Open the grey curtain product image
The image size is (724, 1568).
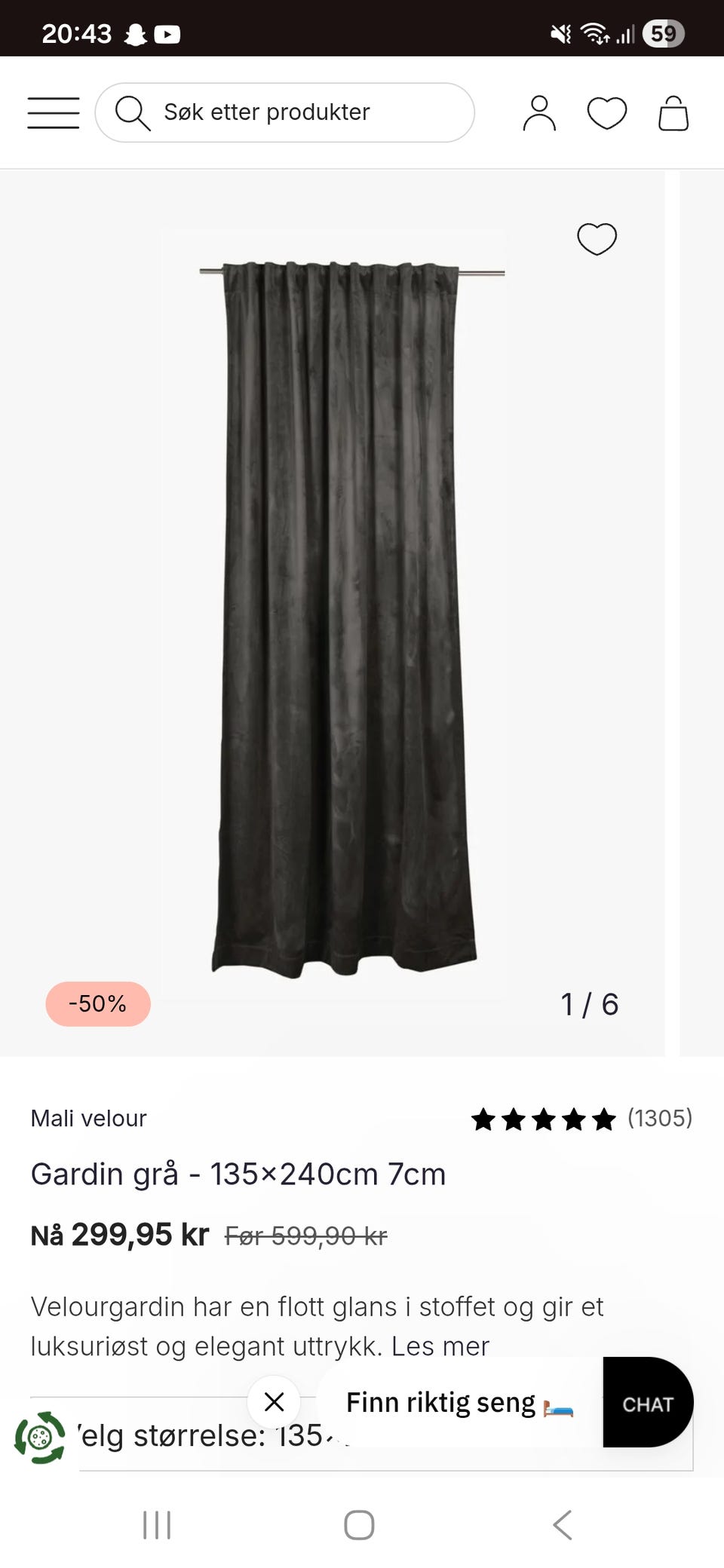point(343,603)
